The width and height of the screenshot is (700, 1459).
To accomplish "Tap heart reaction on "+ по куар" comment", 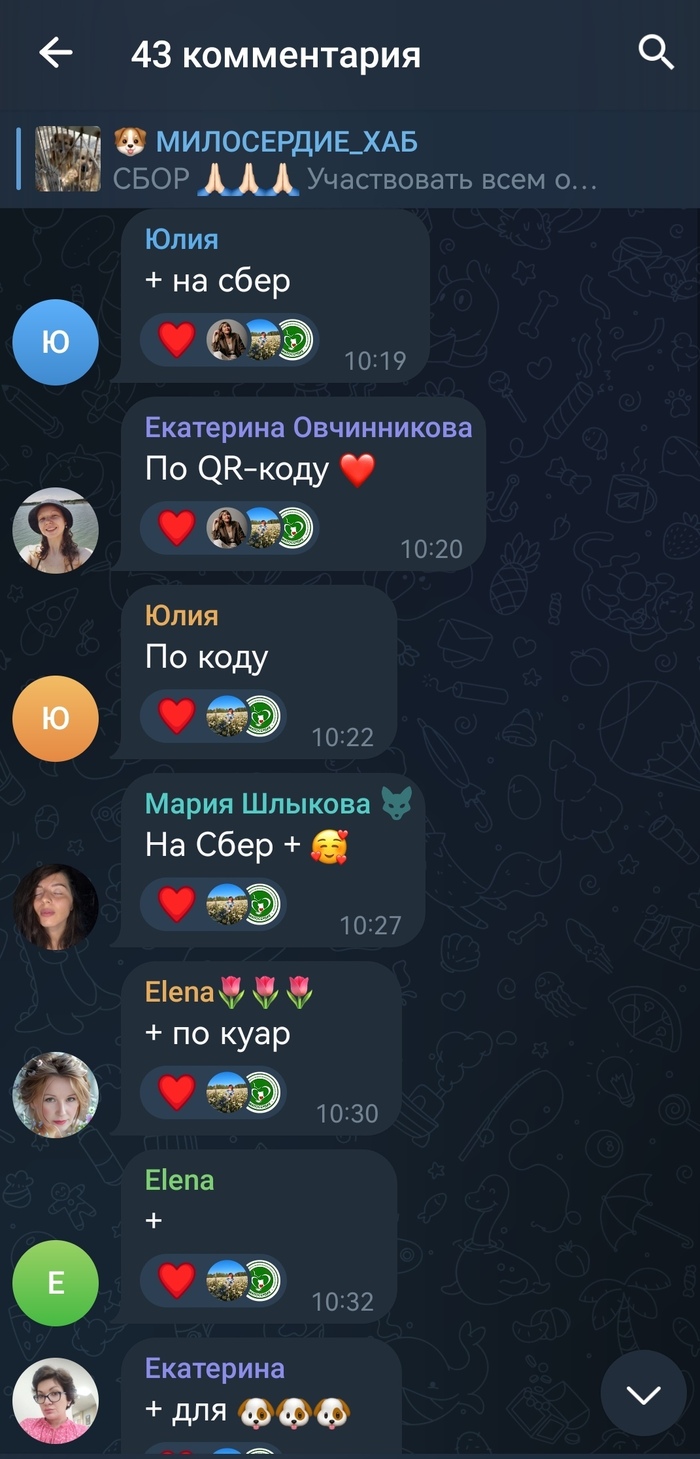I will pos(177,1092).
